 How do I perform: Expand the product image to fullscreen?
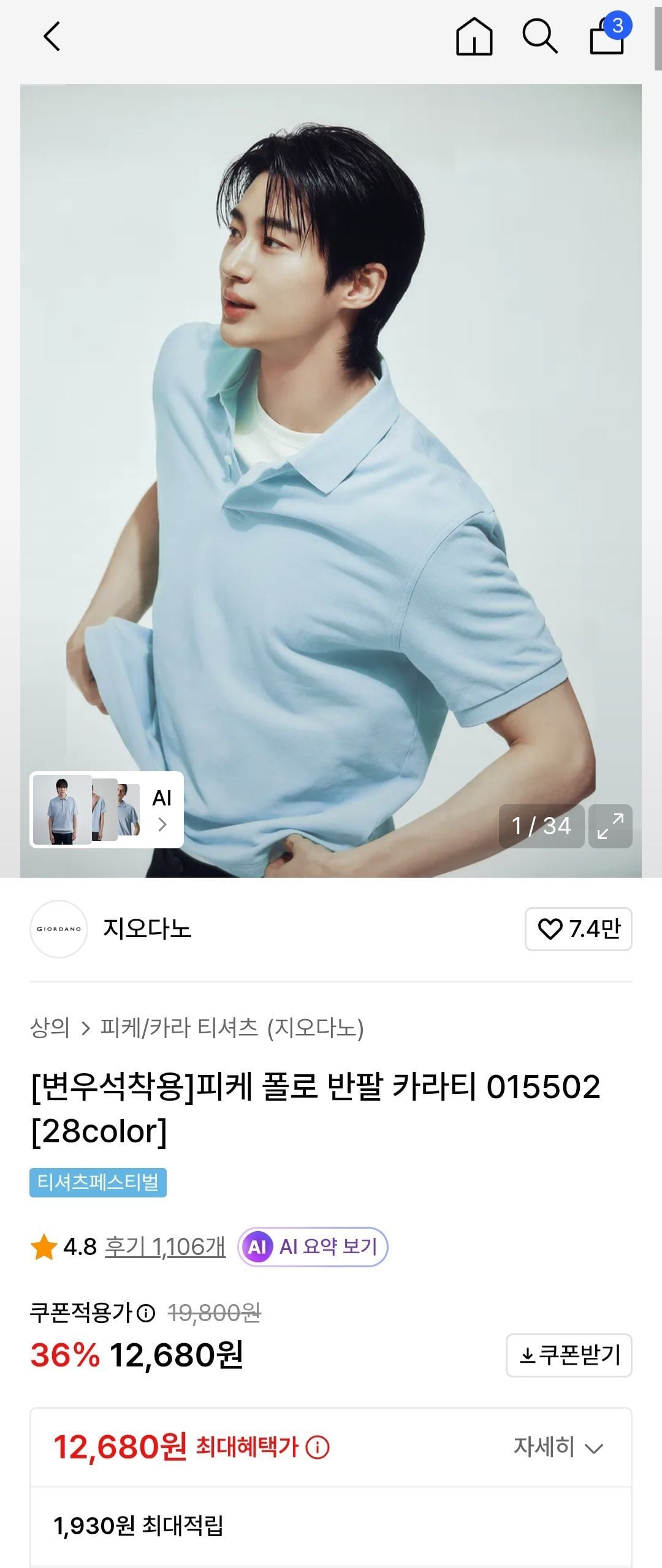point(611,826)
